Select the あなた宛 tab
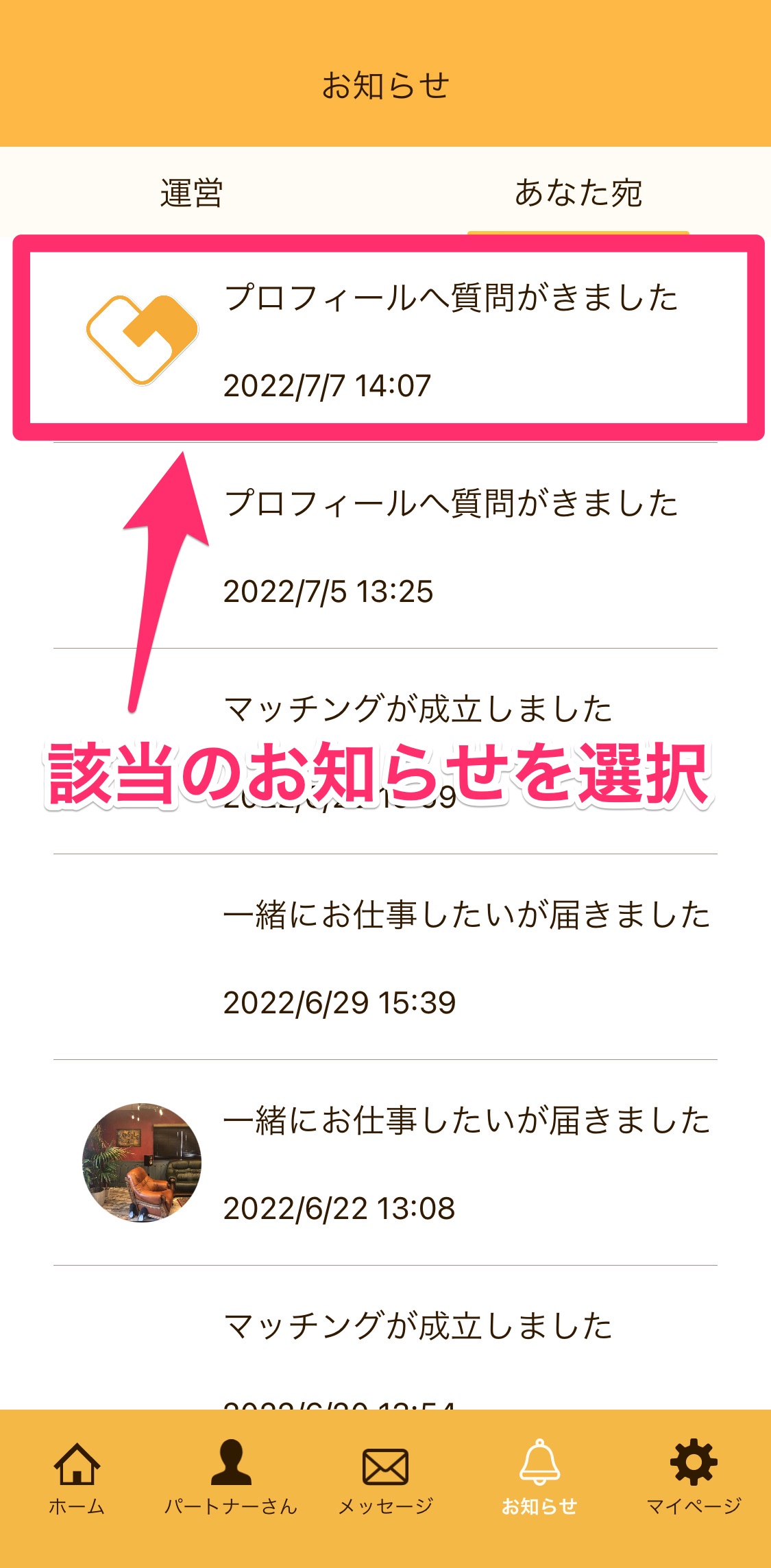Image resolution: width=771 pixels, height=1568 pixels. pyautogui.click(x=578, y=193)
